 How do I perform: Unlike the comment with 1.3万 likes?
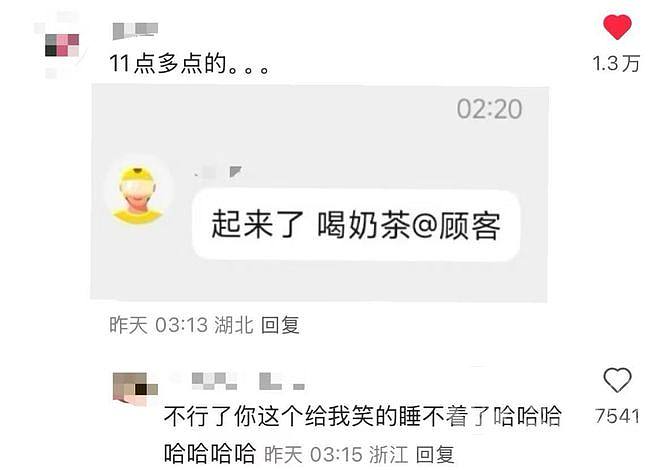click(x=618, y=27)
